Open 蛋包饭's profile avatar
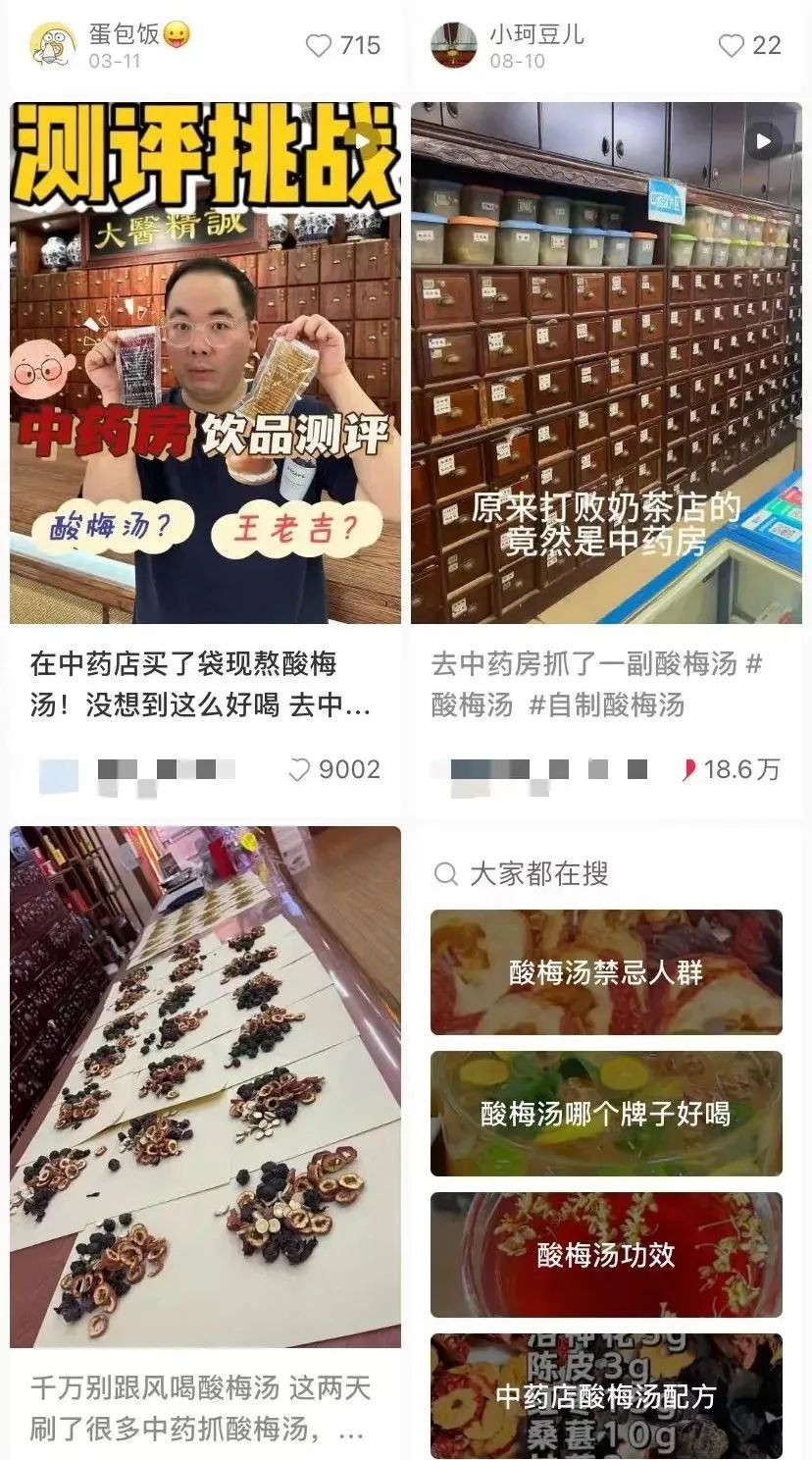 [x=53, y=44]
